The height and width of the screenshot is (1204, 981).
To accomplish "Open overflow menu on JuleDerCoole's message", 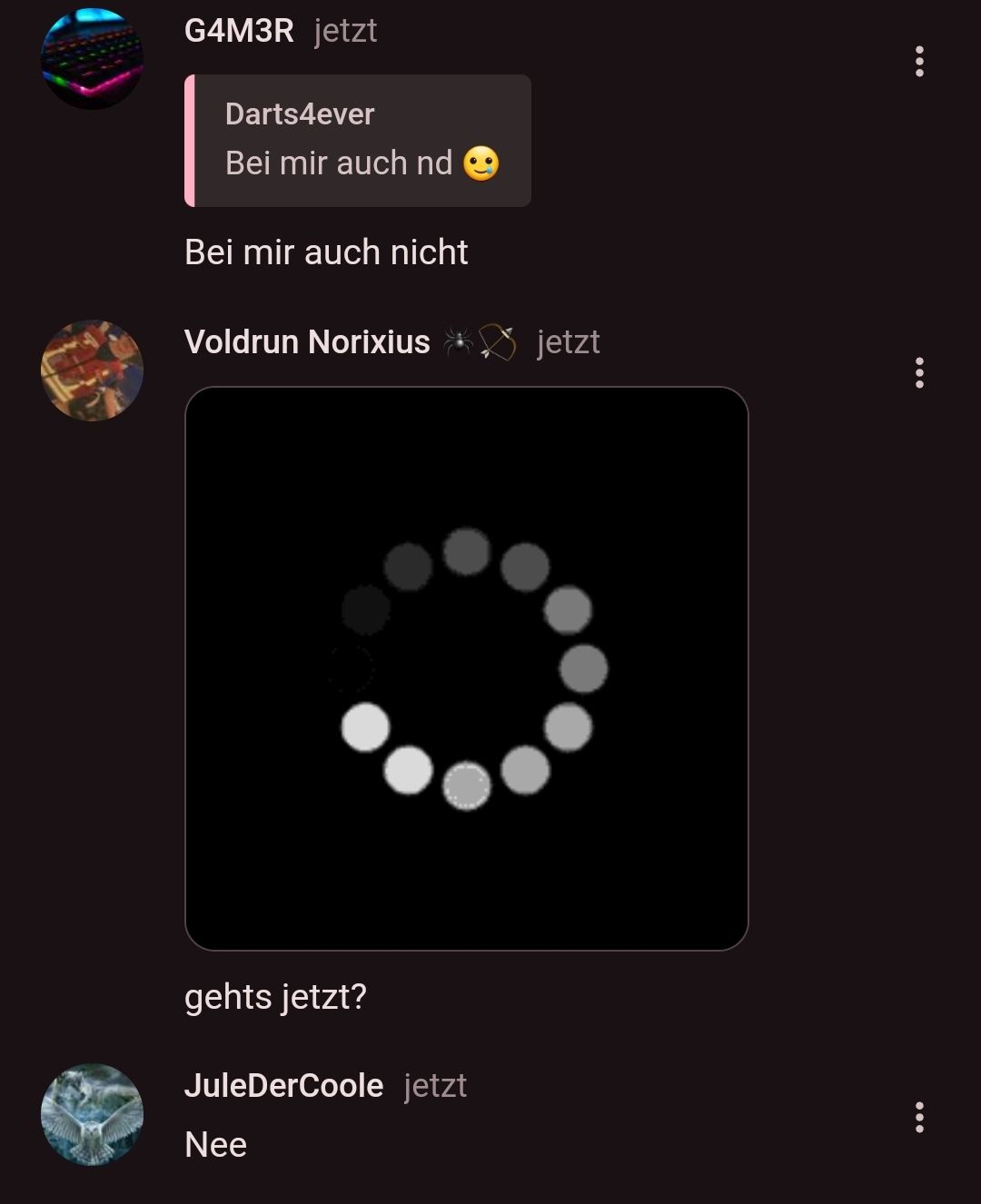I will [919, 1118].
